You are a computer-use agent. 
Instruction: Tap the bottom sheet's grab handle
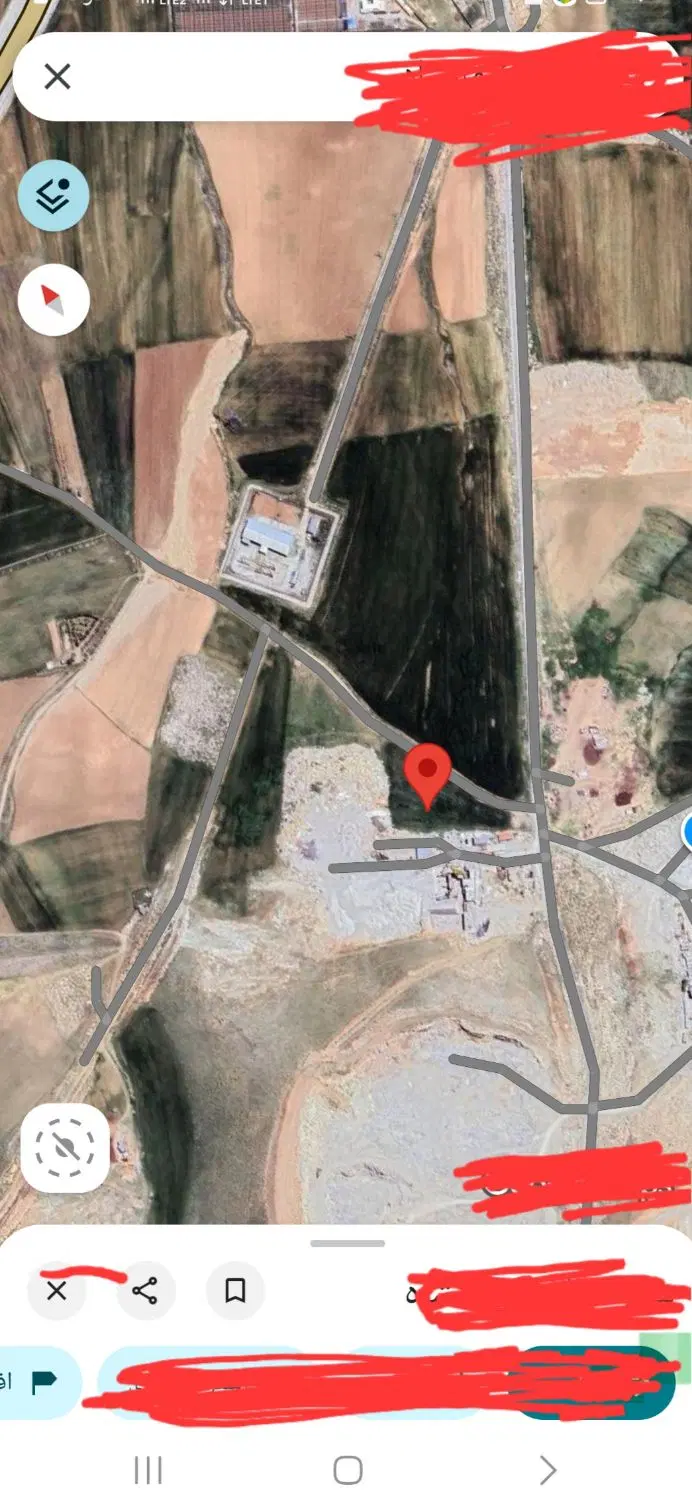[x=347, y=1244]
